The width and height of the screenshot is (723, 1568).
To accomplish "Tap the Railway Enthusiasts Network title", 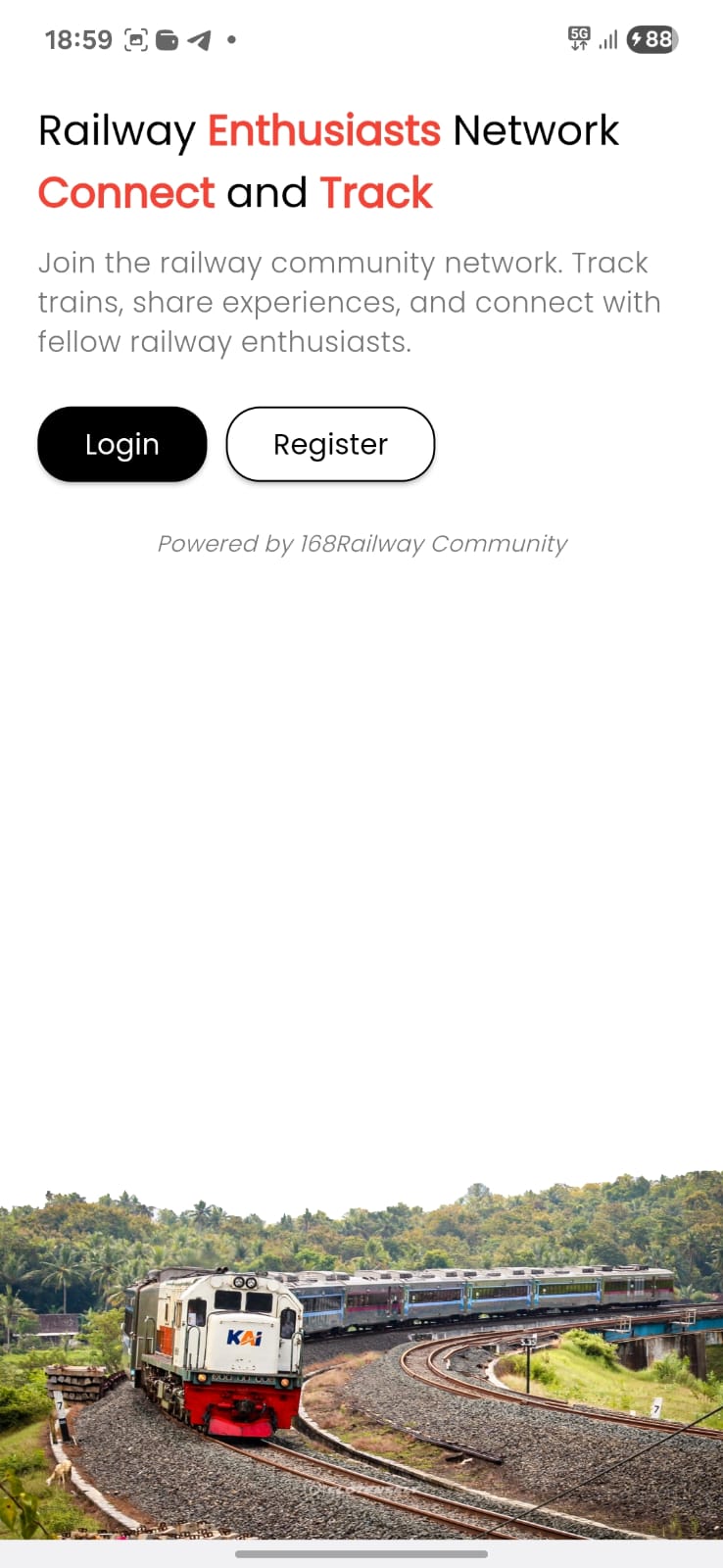I will [x=328, y=130].
